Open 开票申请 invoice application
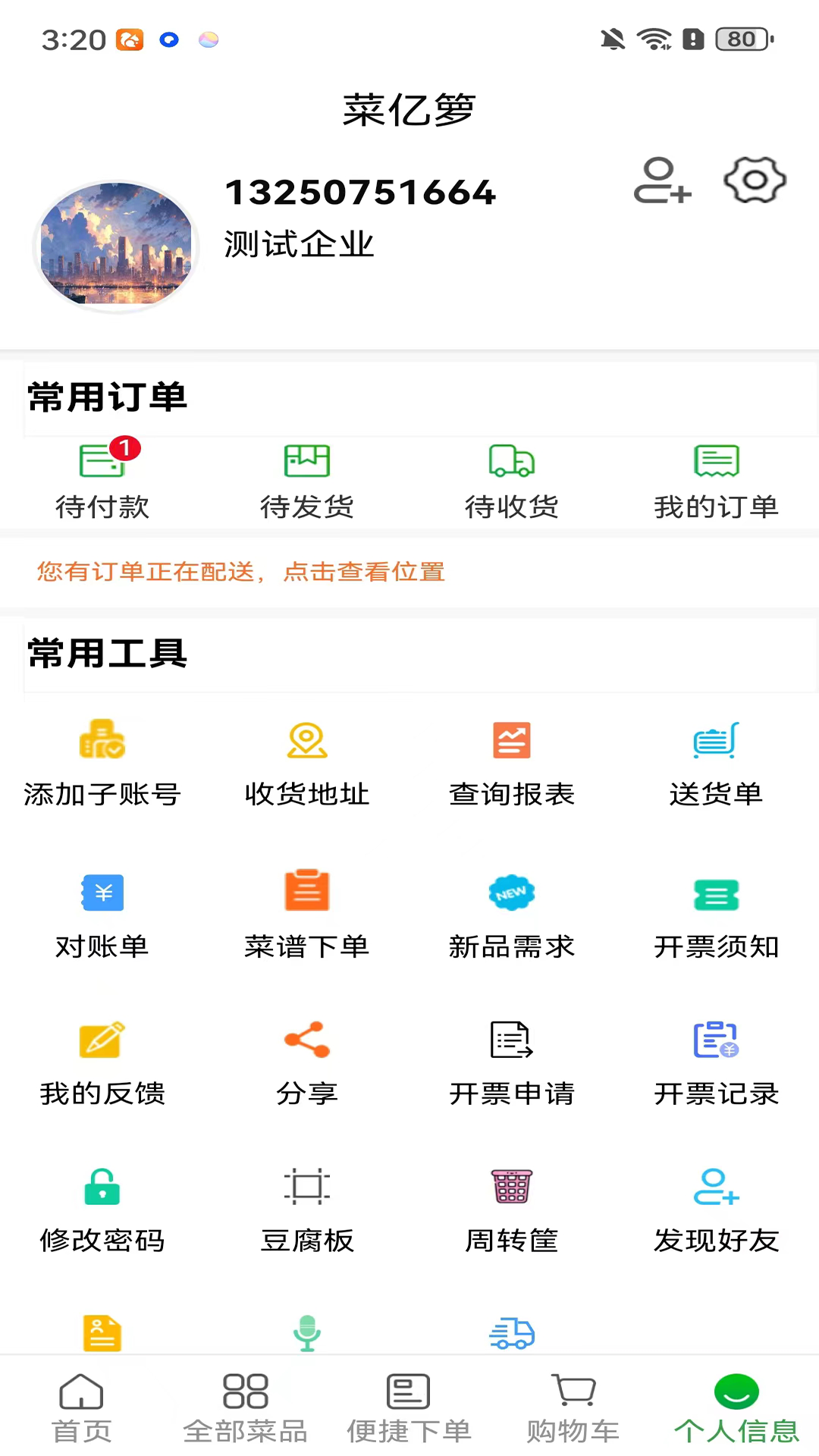Screen dimensions: 819x1456 [512, 1062]
